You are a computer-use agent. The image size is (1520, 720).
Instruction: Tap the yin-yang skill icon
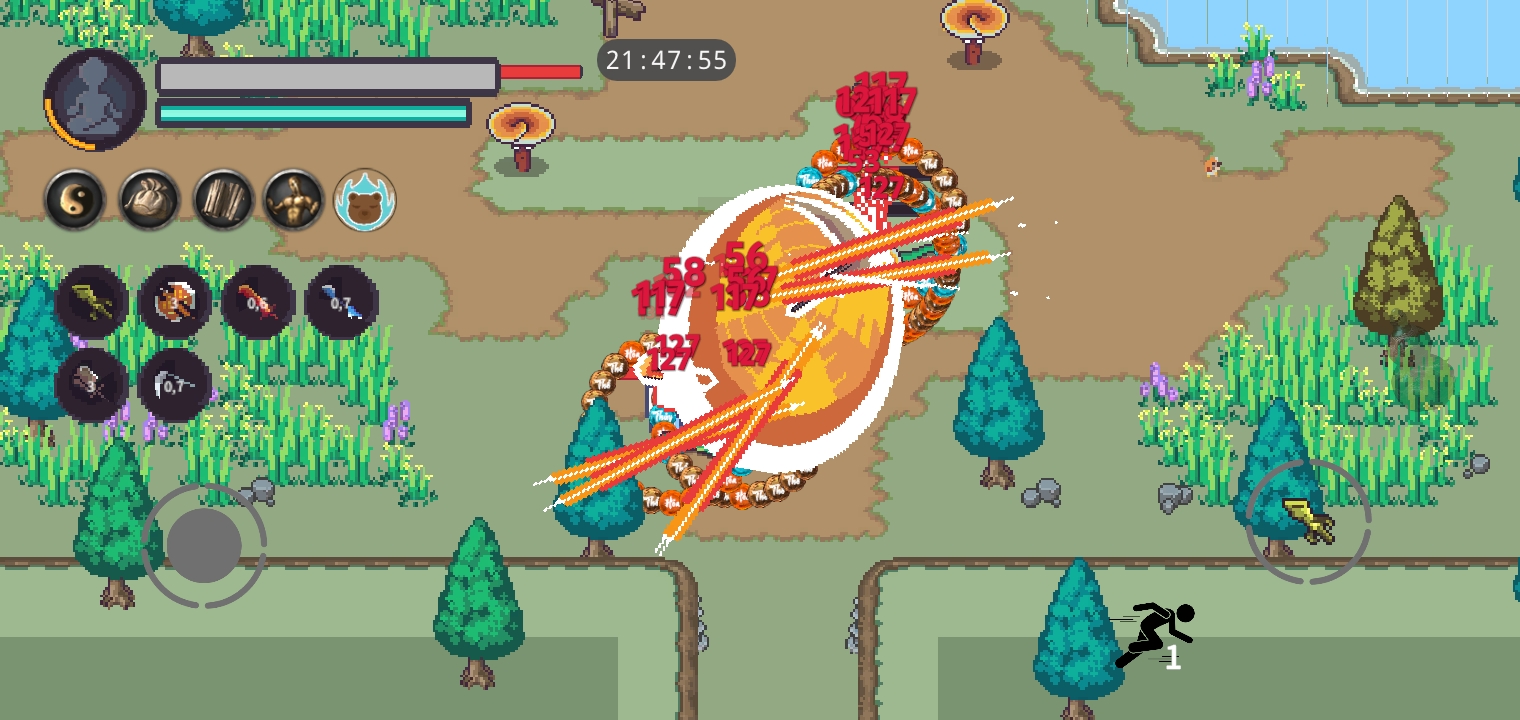click(x=75, y=199)
